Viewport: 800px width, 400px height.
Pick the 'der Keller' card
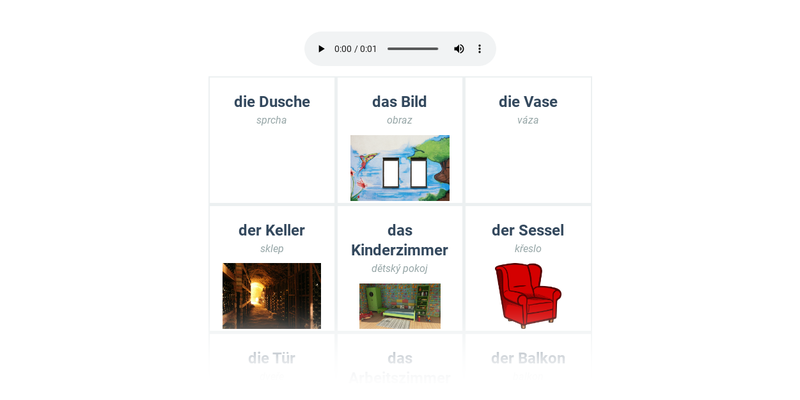point(272,268)
